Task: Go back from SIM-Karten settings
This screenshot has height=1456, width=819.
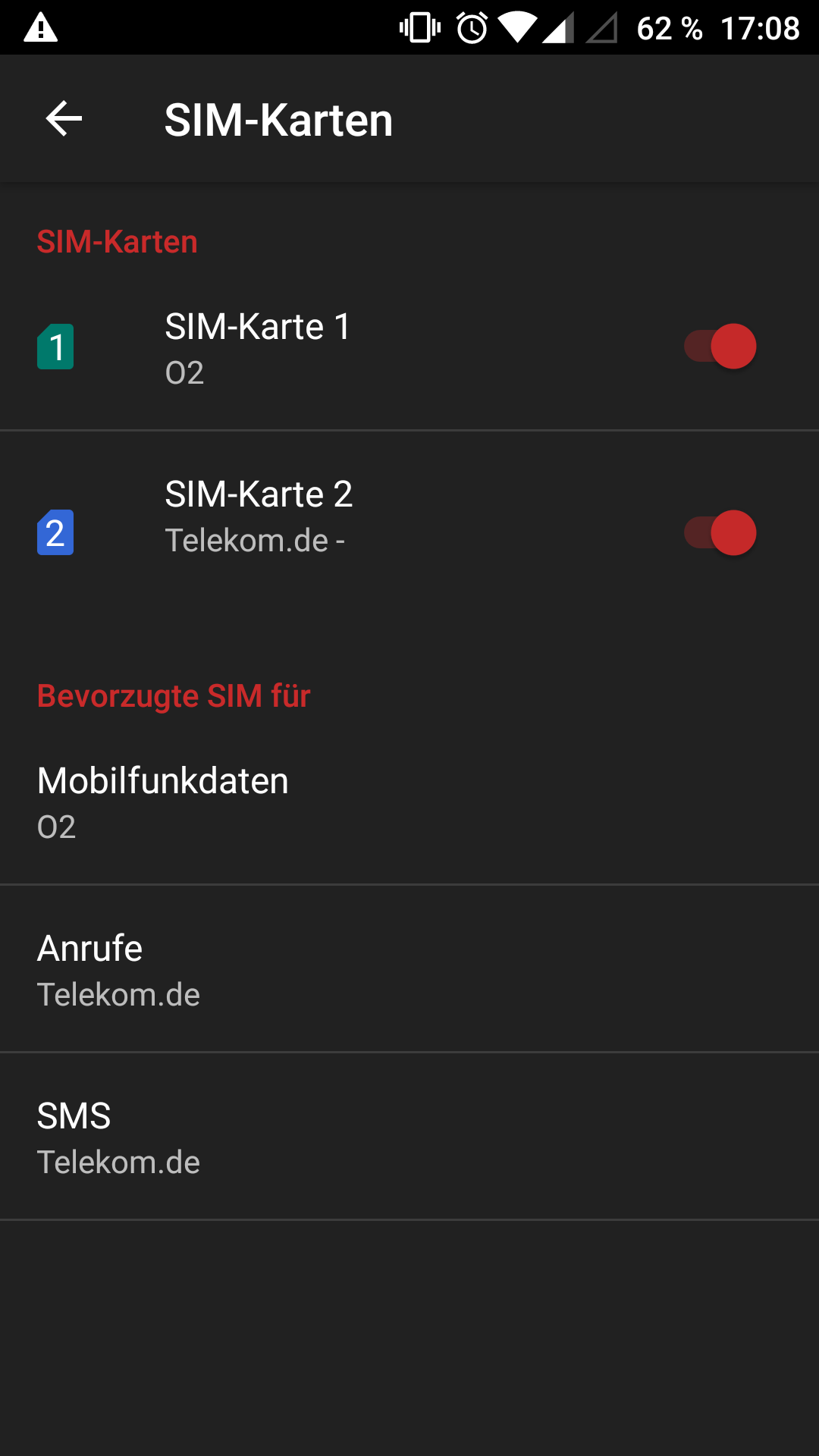Action: coord(64,119)
